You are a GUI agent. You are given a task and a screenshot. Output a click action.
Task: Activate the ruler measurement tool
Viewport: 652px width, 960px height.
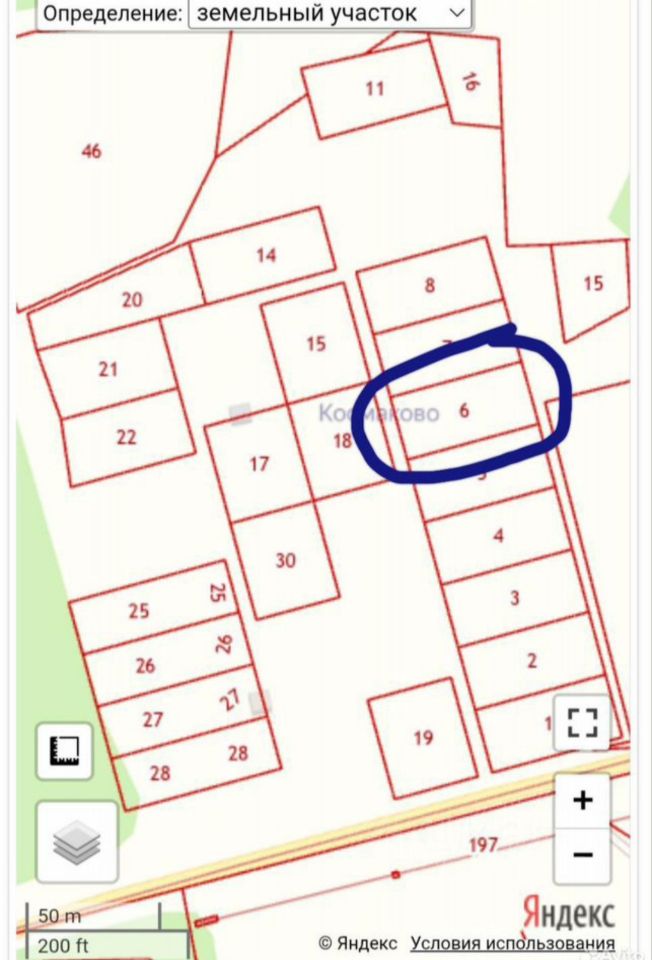click(66, 750)
